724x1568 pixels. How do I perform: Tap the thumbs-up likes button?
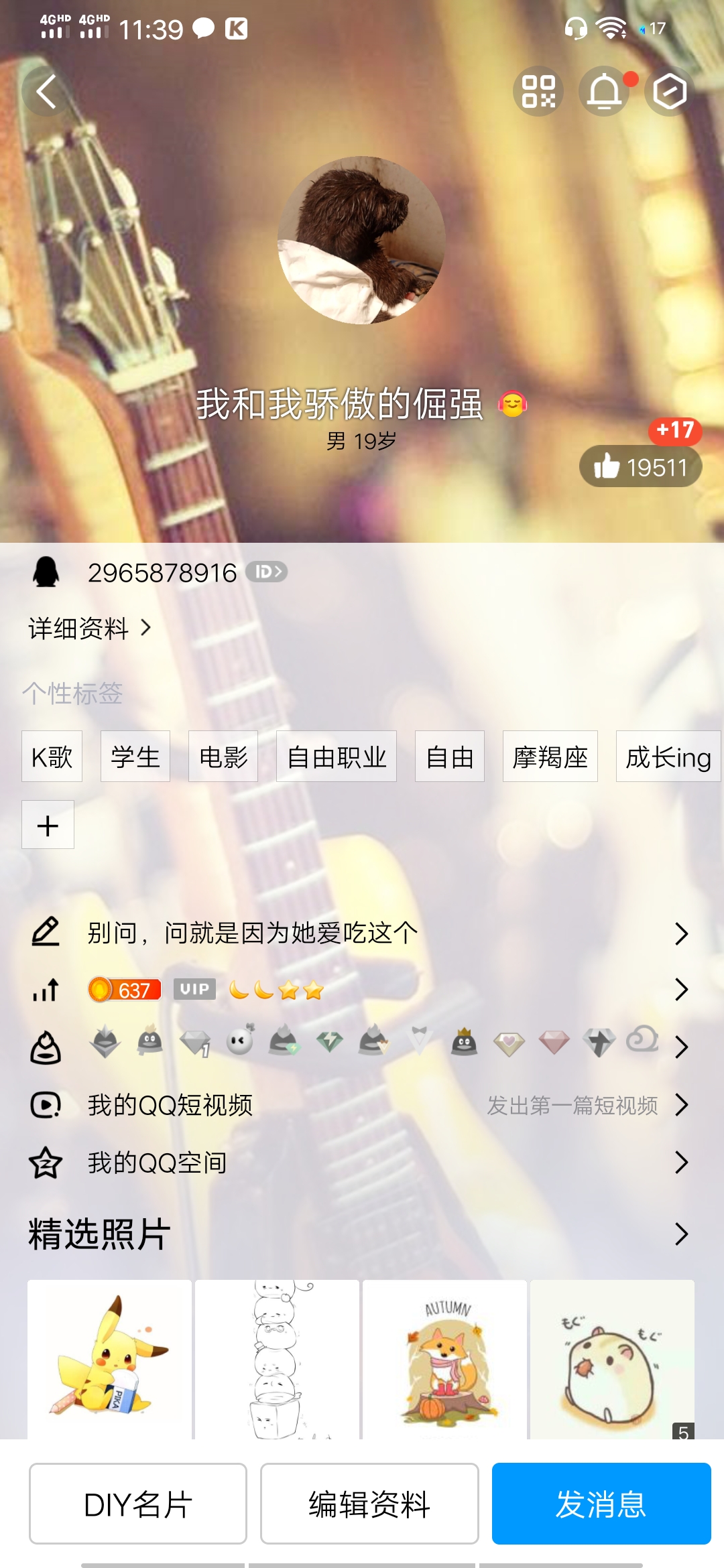[x=640, y=466]
